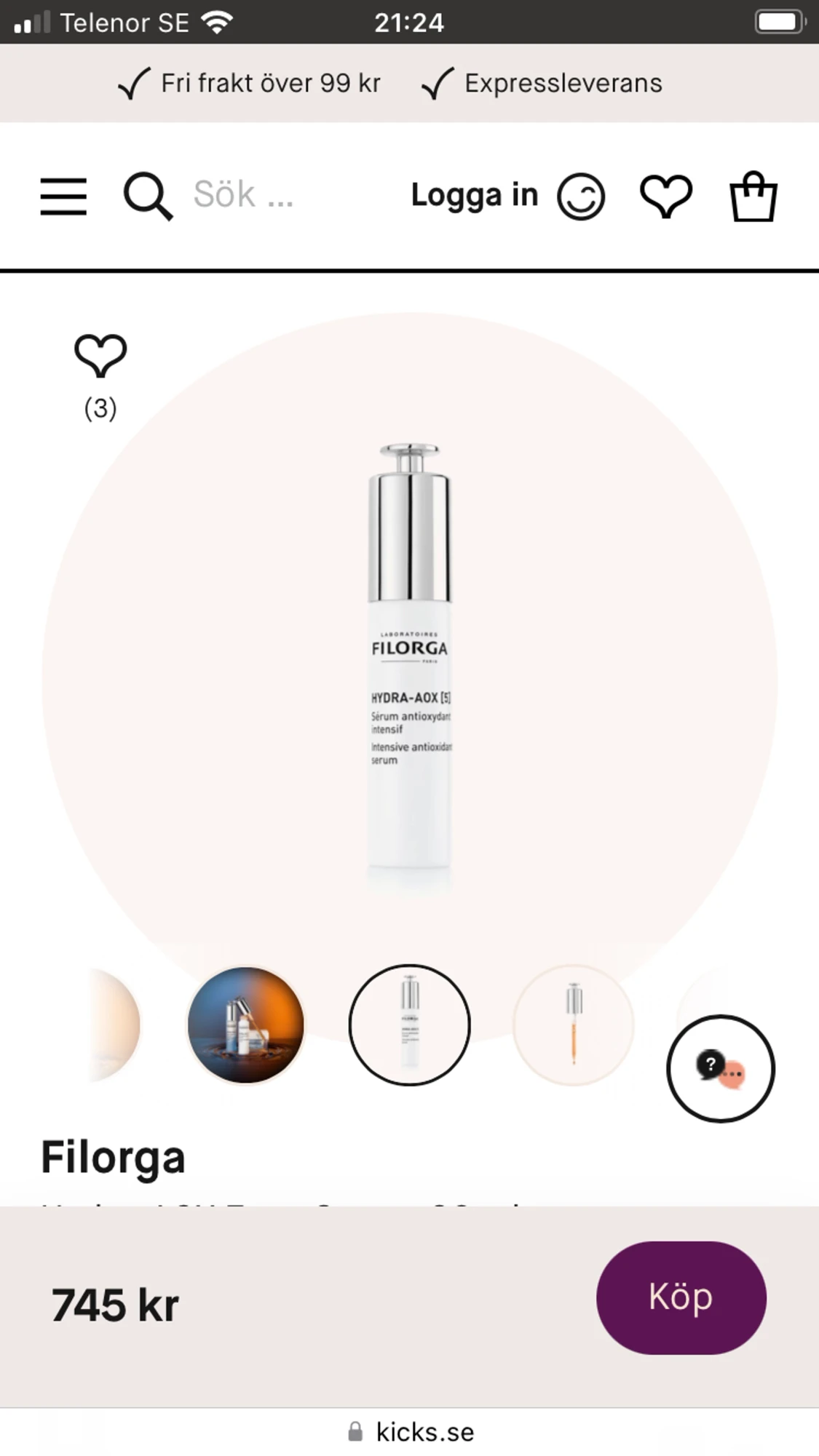This screenshot has height=1456, width=819.
Task: Select the blue-orange product thumbnail
Action: [246, 1025]
